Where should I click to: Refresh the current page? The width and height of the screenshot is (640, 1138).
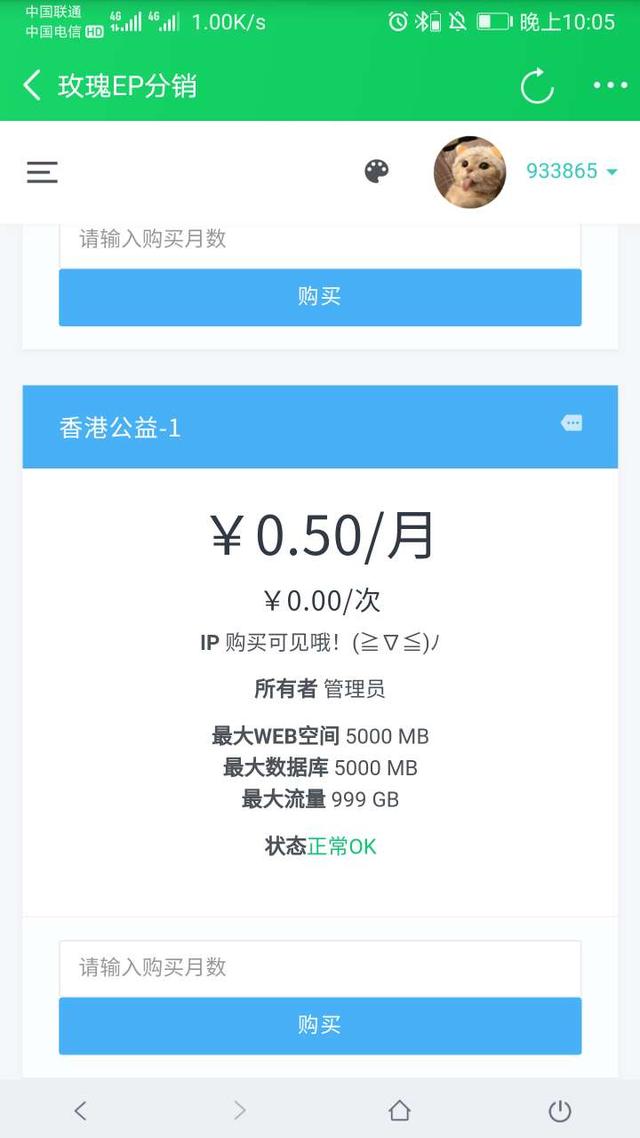(x=537, y=86)
